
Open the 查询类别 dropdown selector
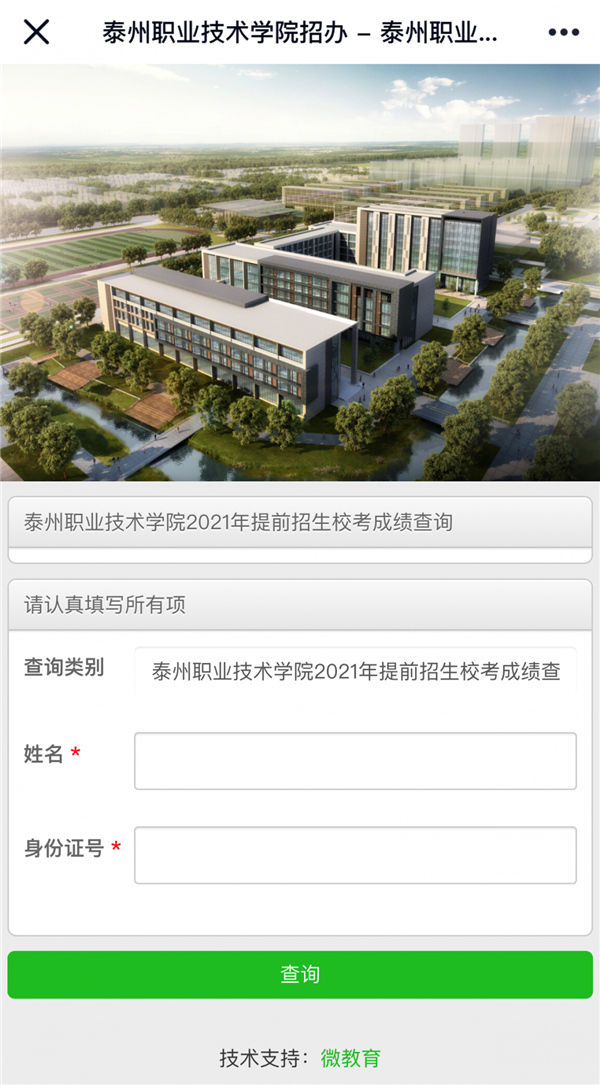(355, 672)
